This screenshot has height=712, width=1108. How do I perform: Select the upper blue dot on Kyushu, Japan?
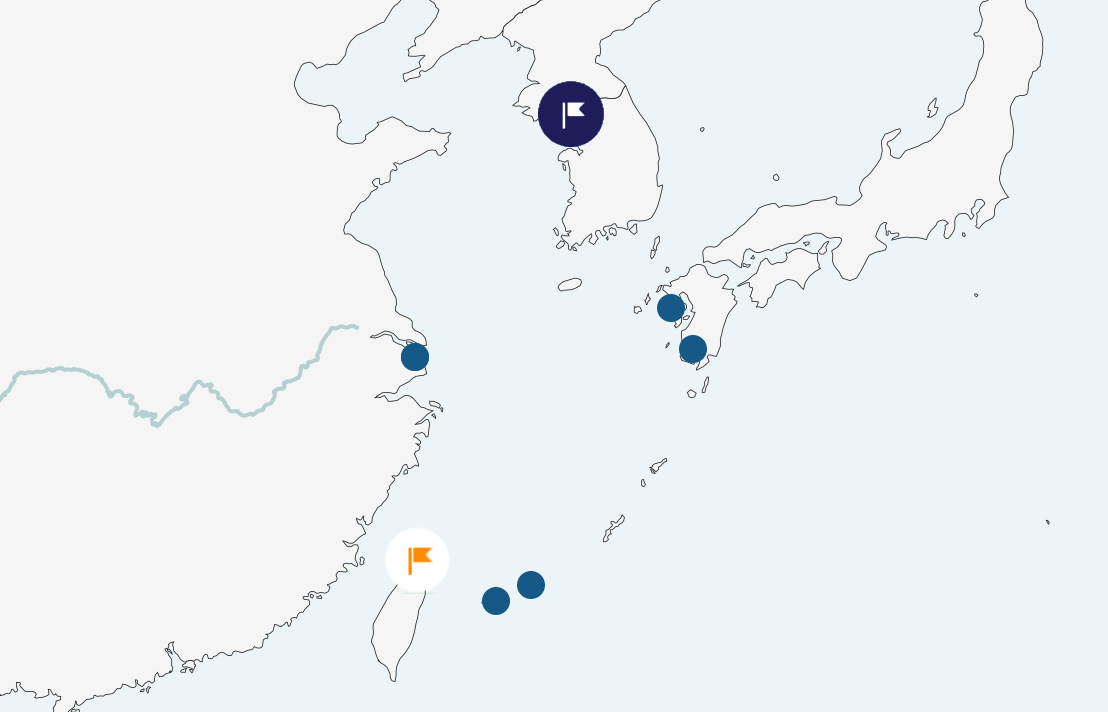point(671,308)
